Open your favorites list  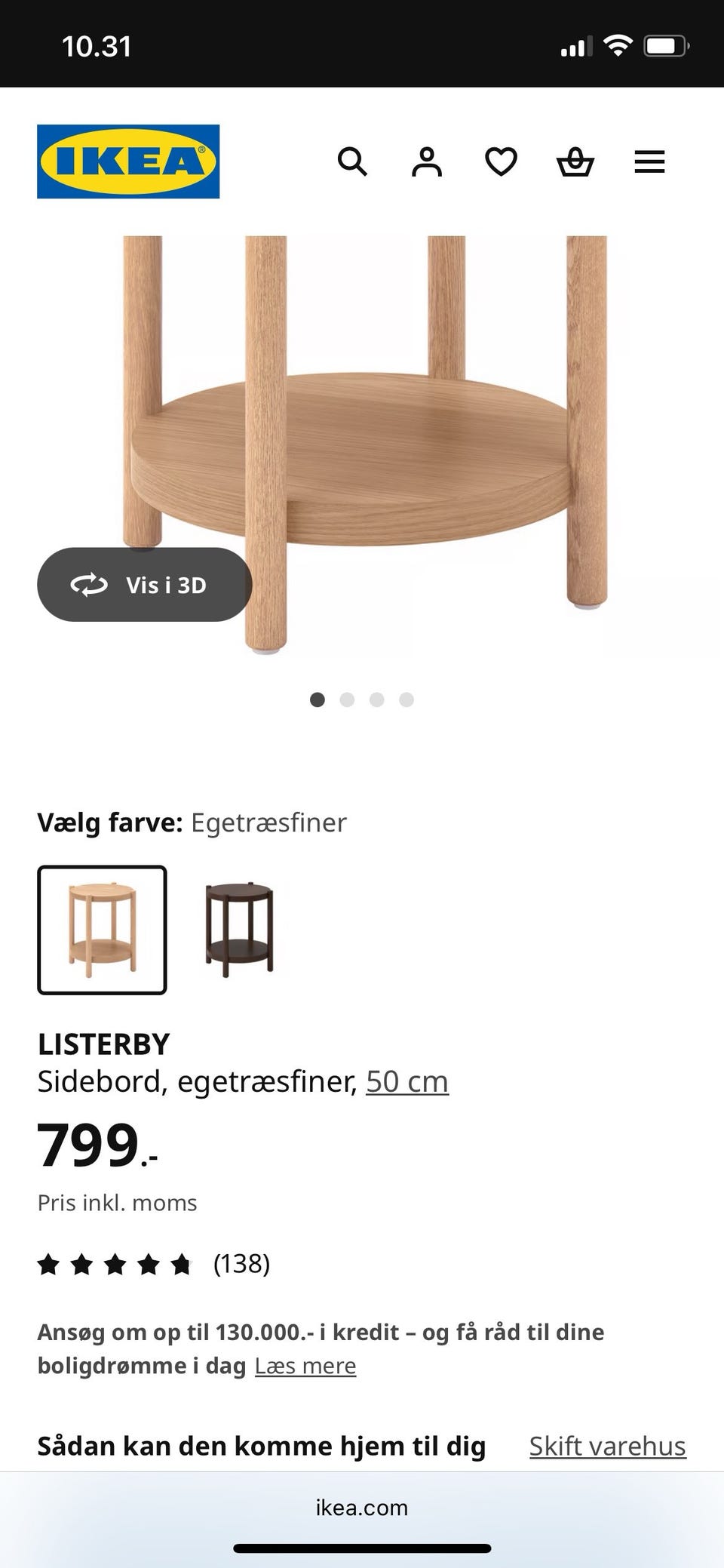click(500, 161)
